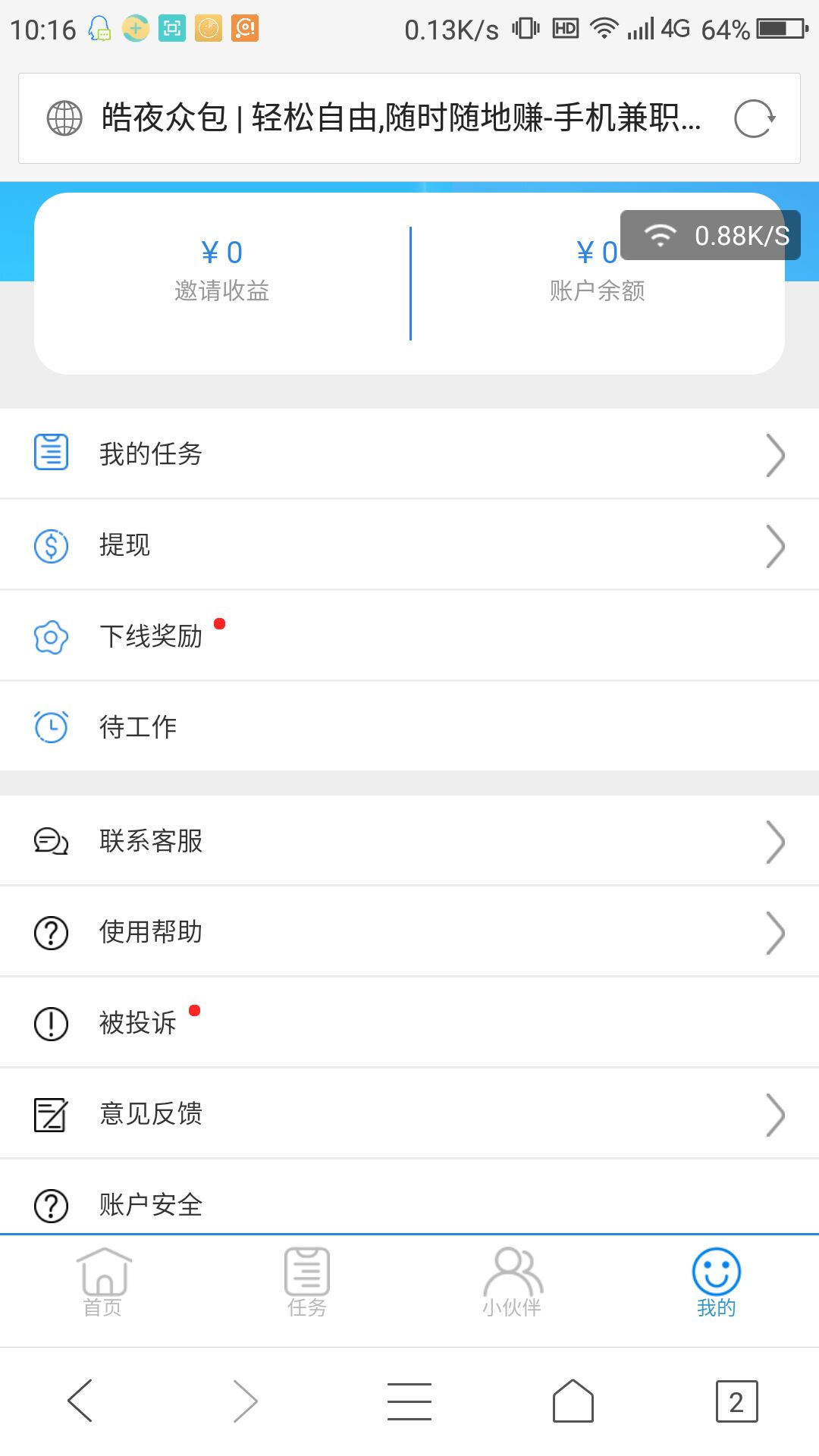Open 账户安全 account security
The height and width of the screenshot is (1456, 819).
click(x=409, y=1203)
